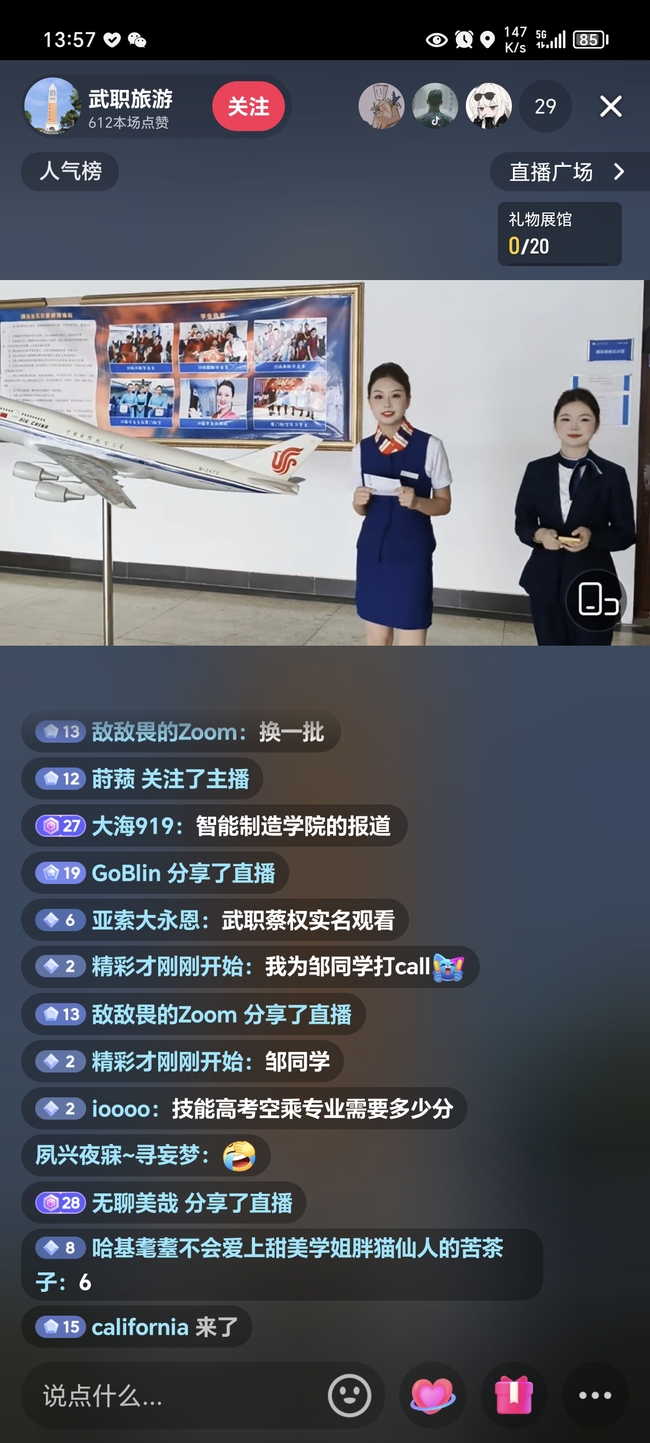Tap the 29 viewer count

[545, 106]
